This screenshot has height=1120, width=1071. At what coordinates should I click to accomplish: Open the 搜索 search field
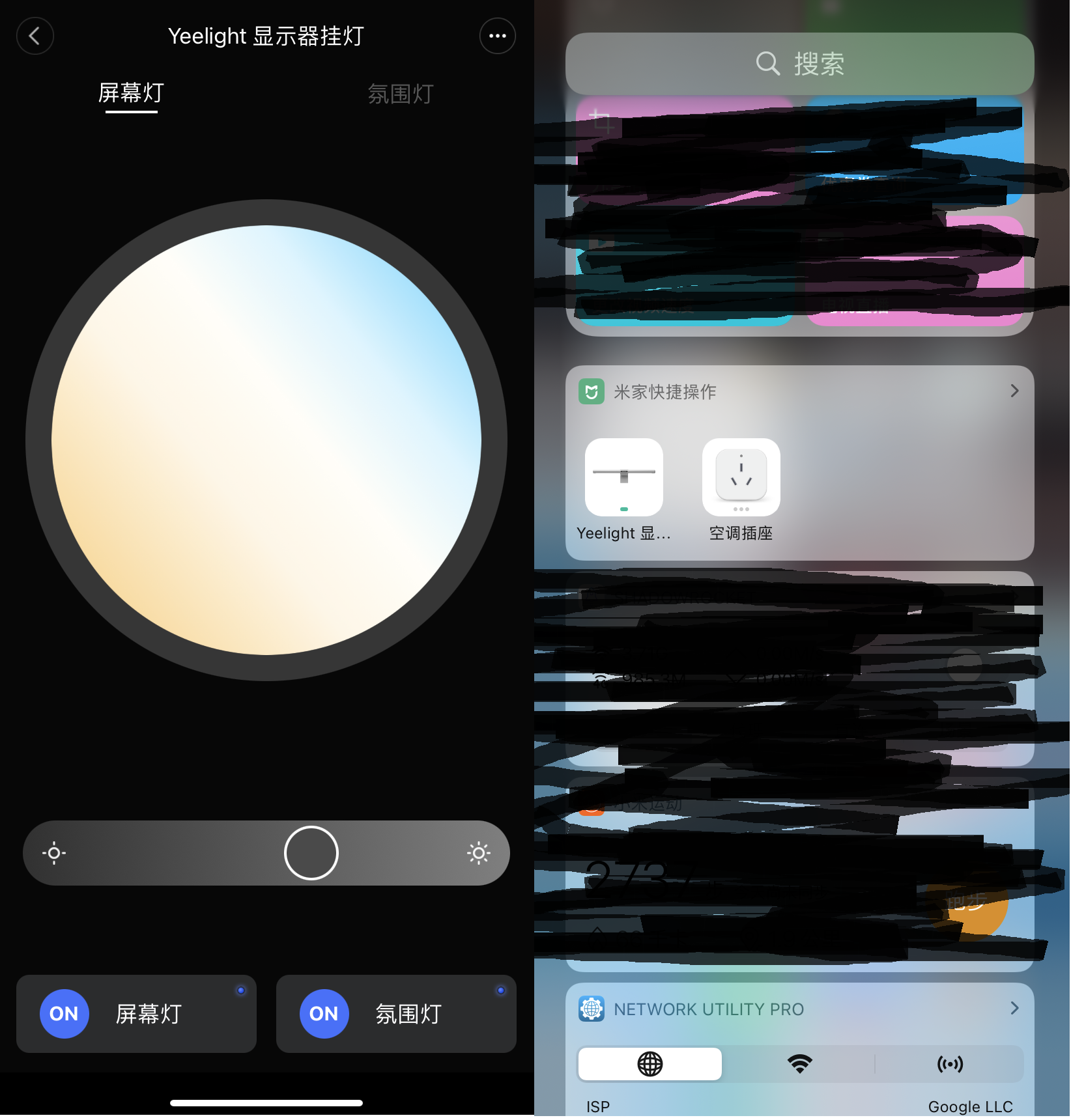[799, 64]
